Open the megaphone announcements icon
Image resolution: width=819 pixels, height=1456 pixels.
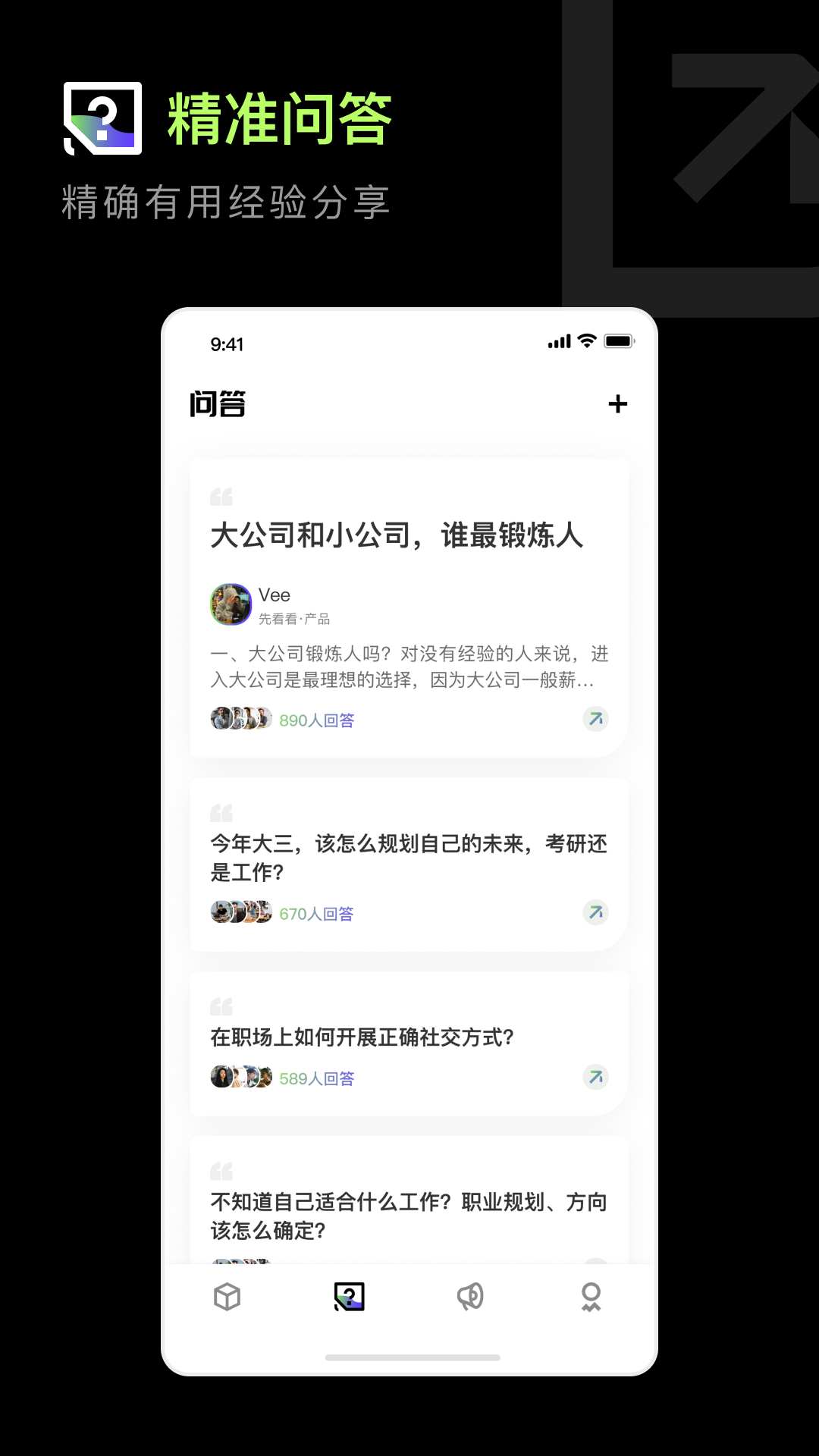[470, 1297]
